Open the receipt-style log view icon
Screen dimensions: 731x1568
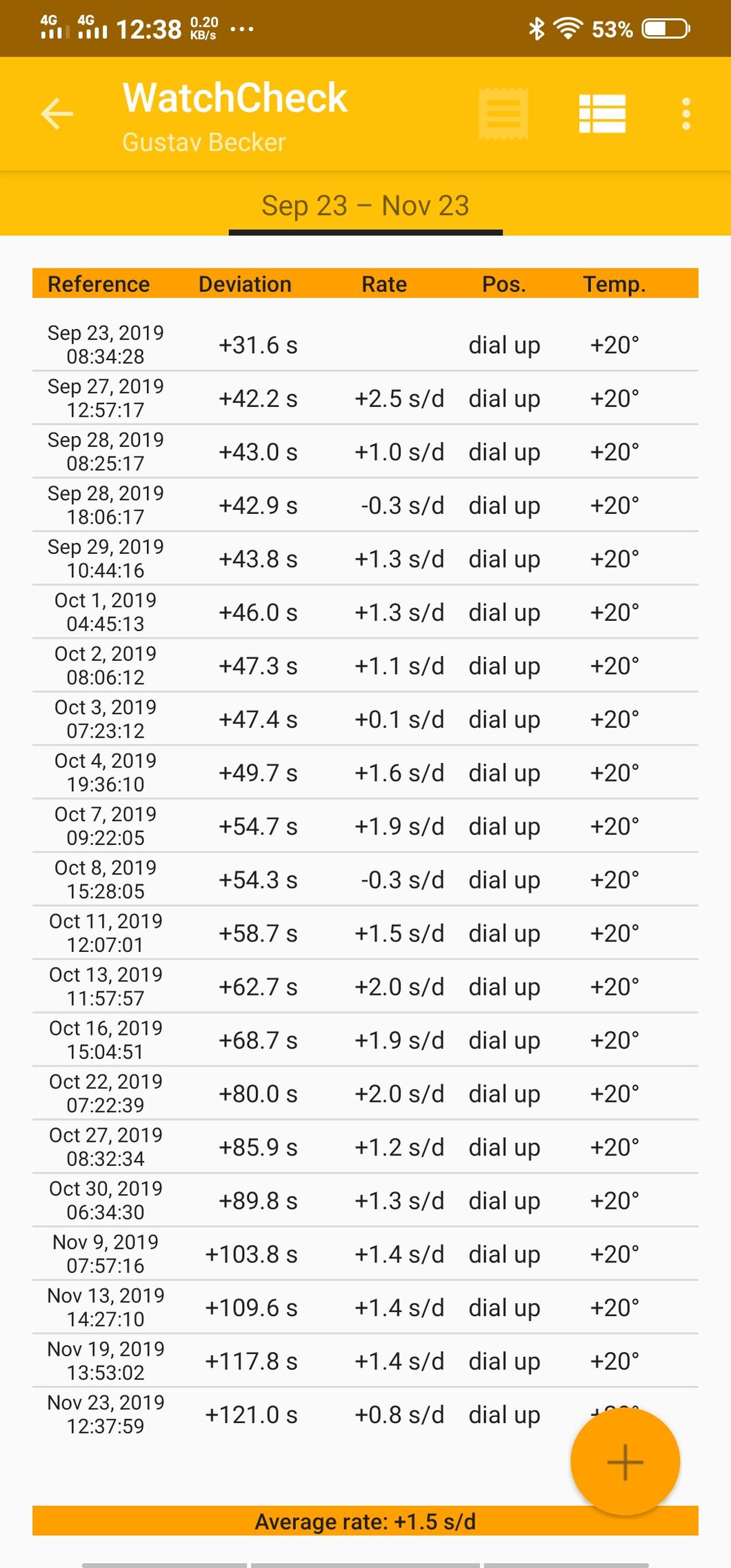pyautogui.click(x=504, y=114)
